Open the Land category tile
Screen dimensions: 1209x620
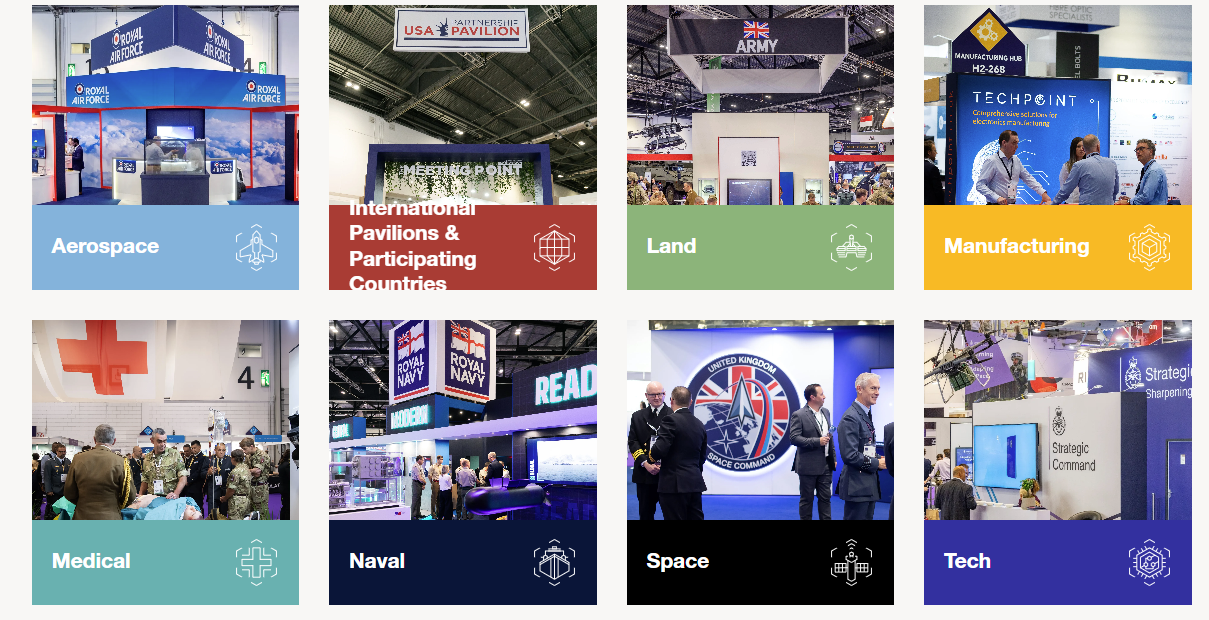click(x=760, y=147)
